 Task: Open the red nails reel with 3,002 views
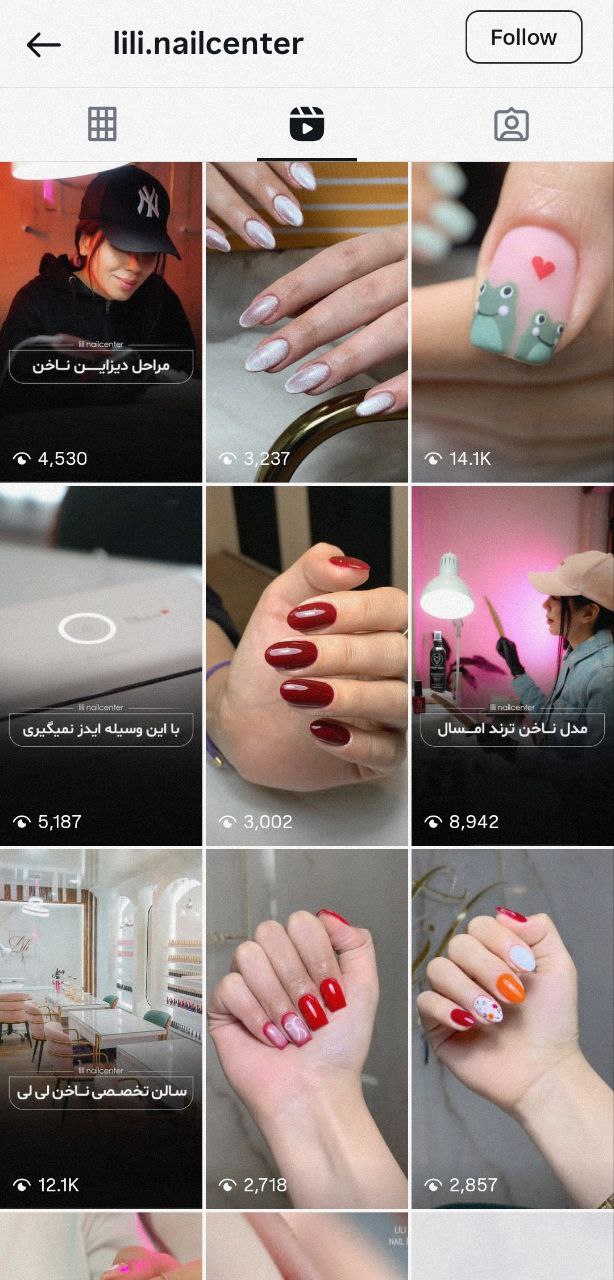click(x=307, y=666)
